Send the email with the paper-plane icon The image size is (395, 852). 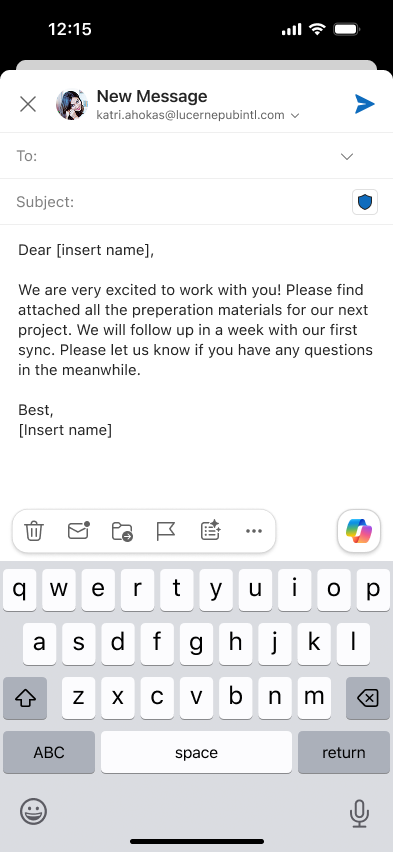coord(365,104)
